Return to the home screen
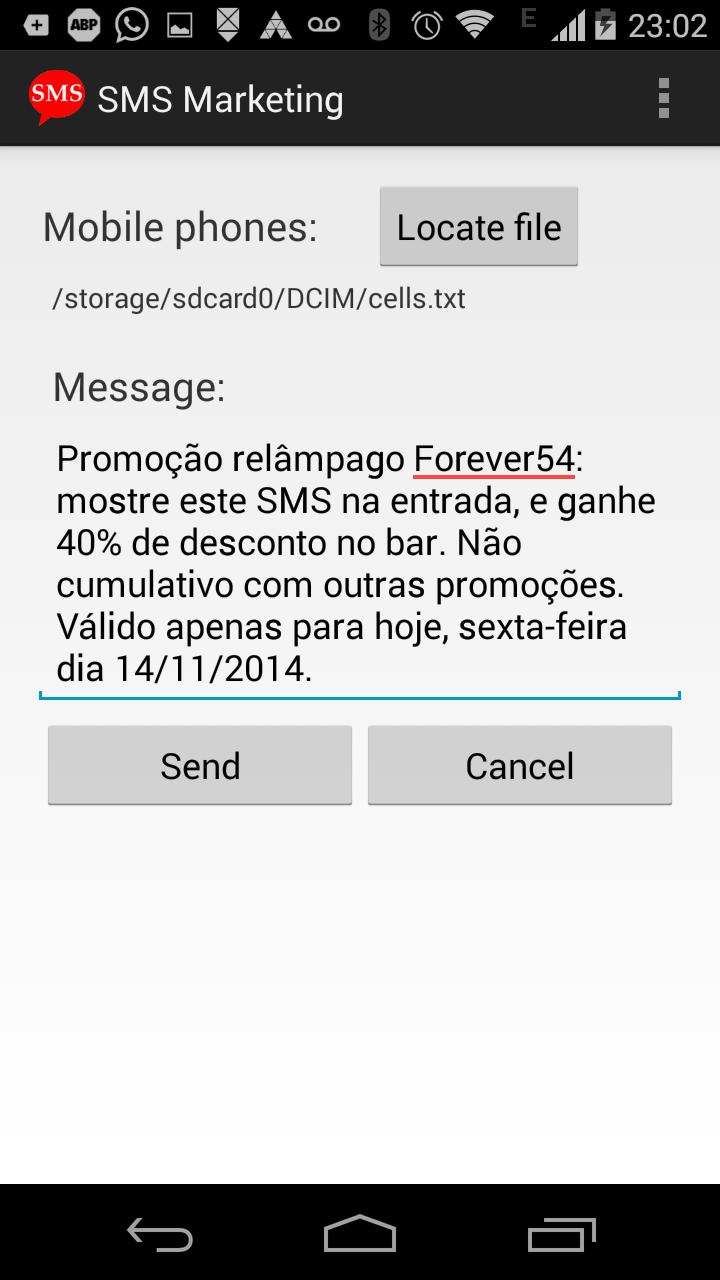Screen dimensions: 720x1280 (x=360, y=1233)
